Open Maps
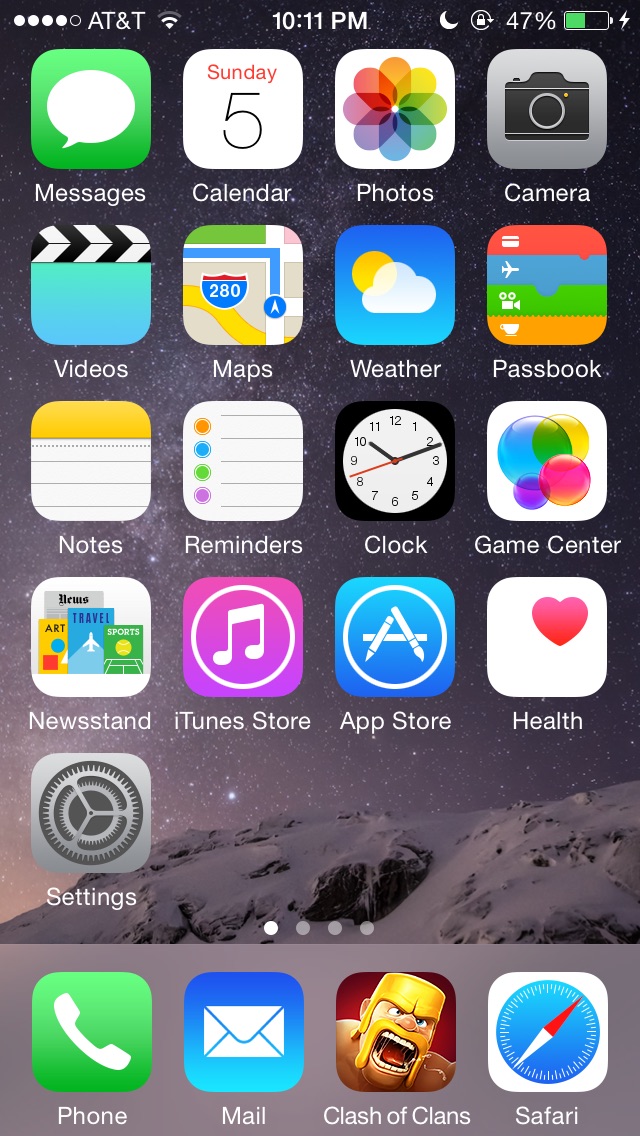The width and height of the screenshot is (640, 1136). (x=243, y=285)
